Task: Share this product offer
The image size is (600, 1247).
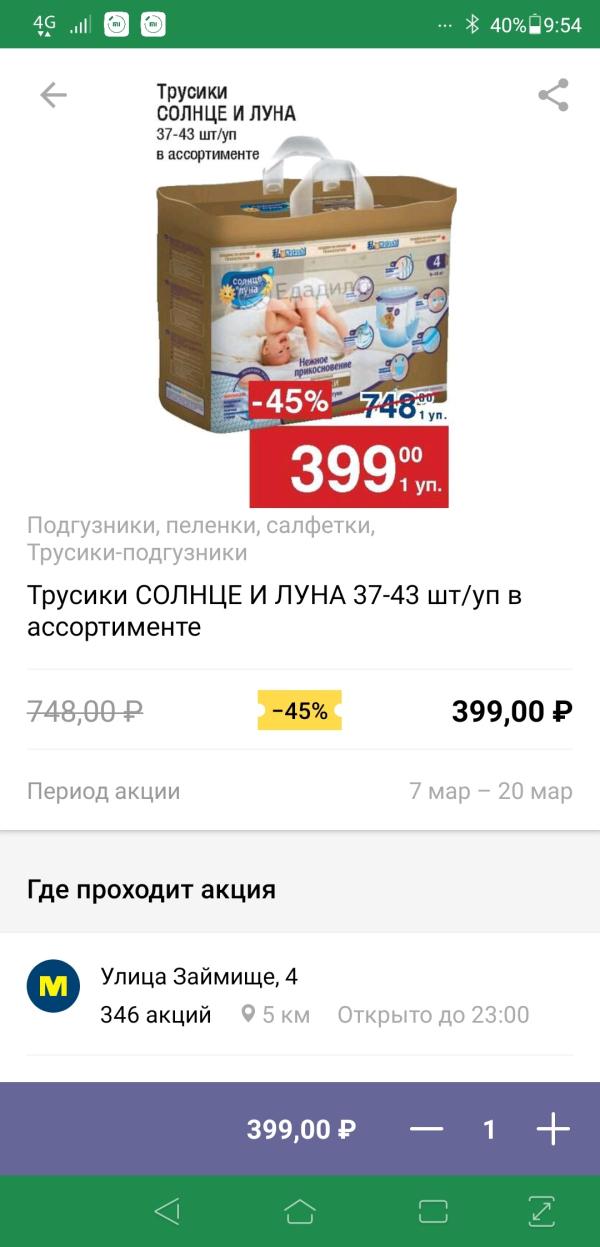Action: [x=553, y=95]
